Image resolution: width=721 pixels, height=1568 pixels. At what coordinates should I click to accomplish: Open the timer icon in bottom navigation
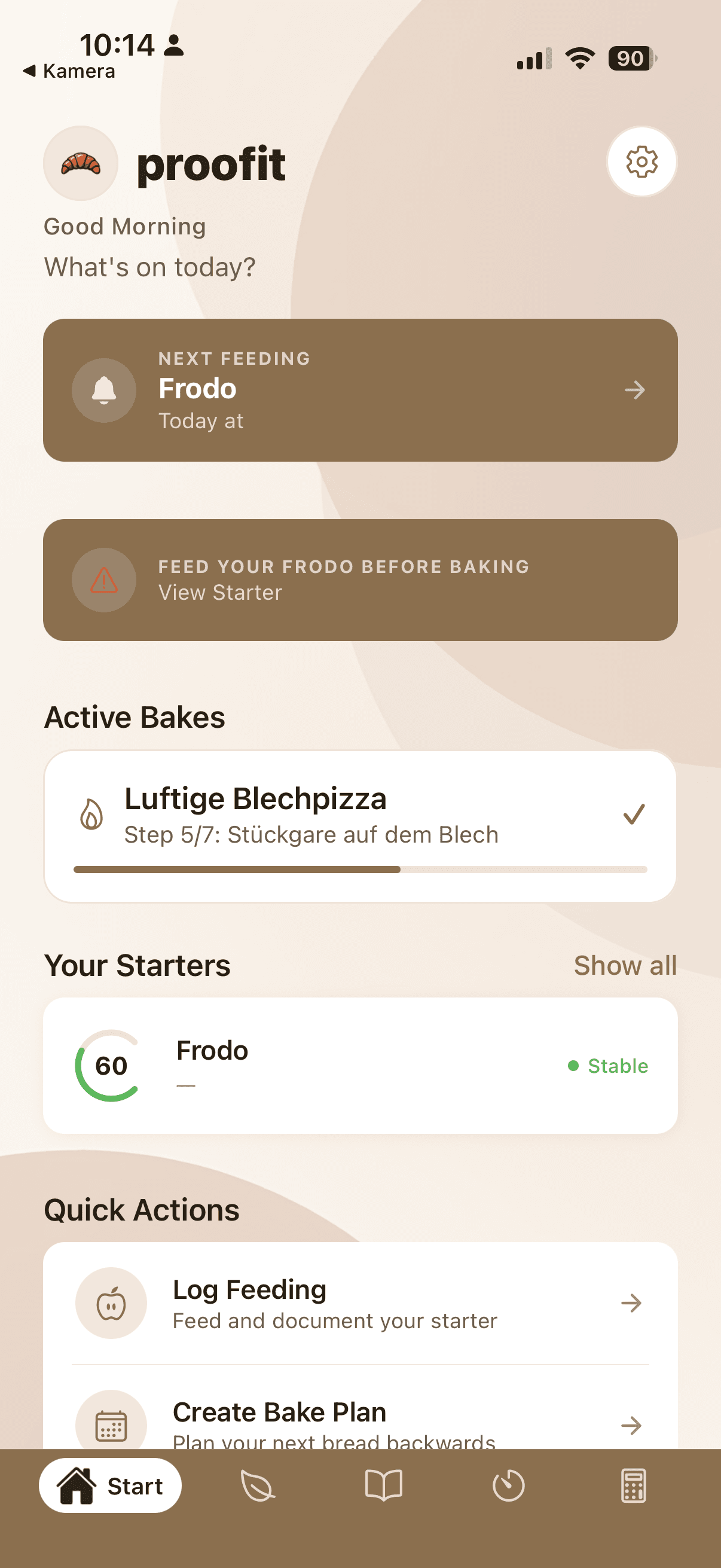(509, 1485)
